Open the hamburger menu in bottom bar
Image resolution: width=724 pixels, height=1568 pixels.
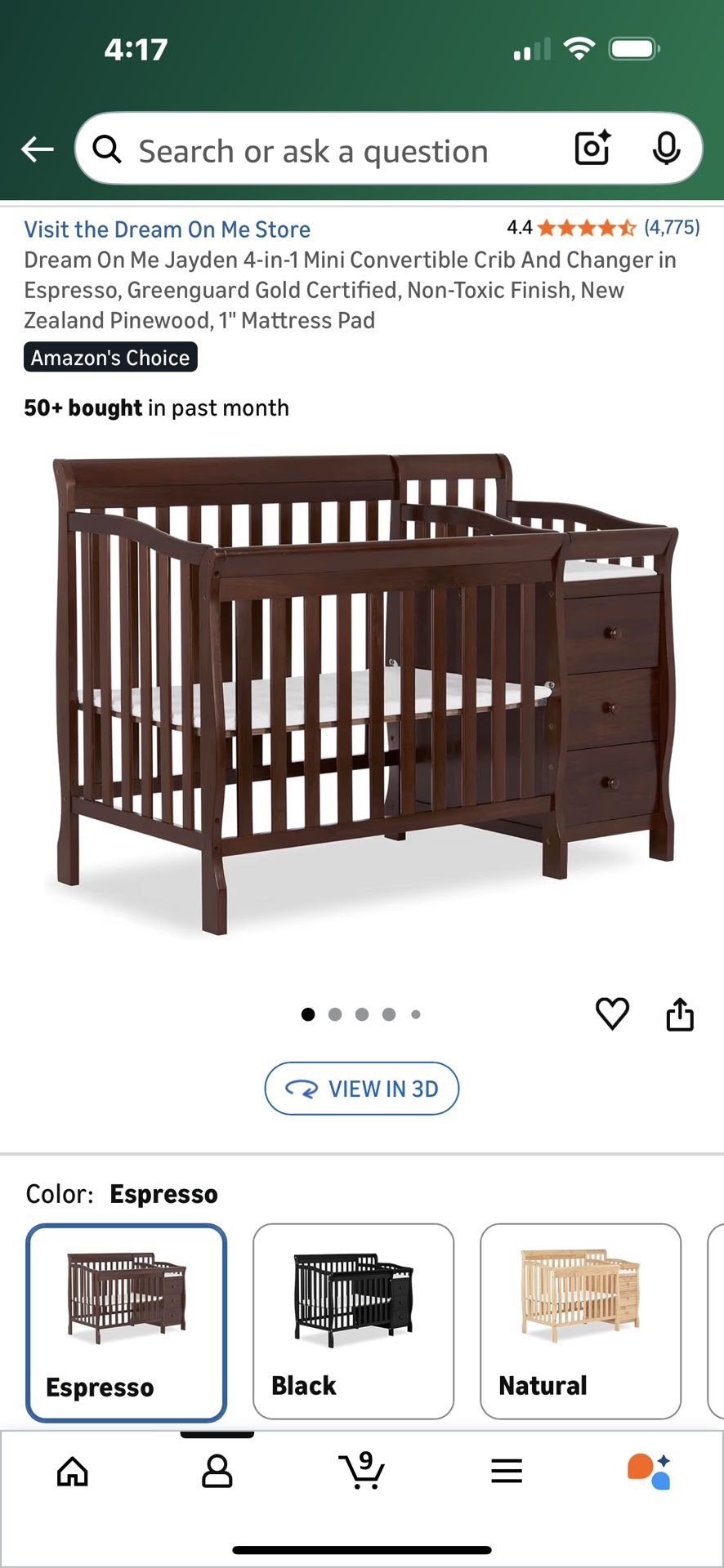507,1474
